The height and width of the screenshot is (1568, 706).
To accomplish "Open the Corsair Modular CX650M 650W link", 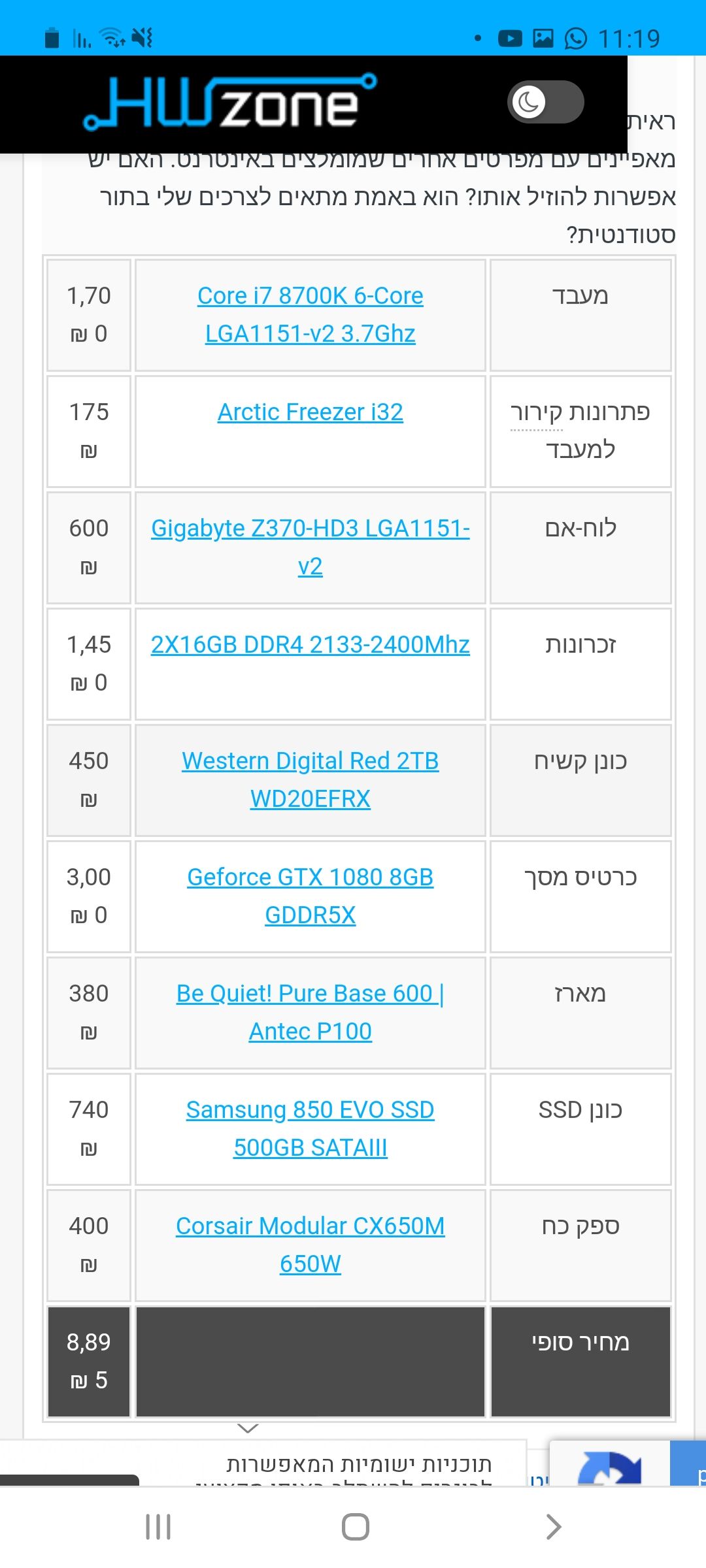I will (310, 1227).
